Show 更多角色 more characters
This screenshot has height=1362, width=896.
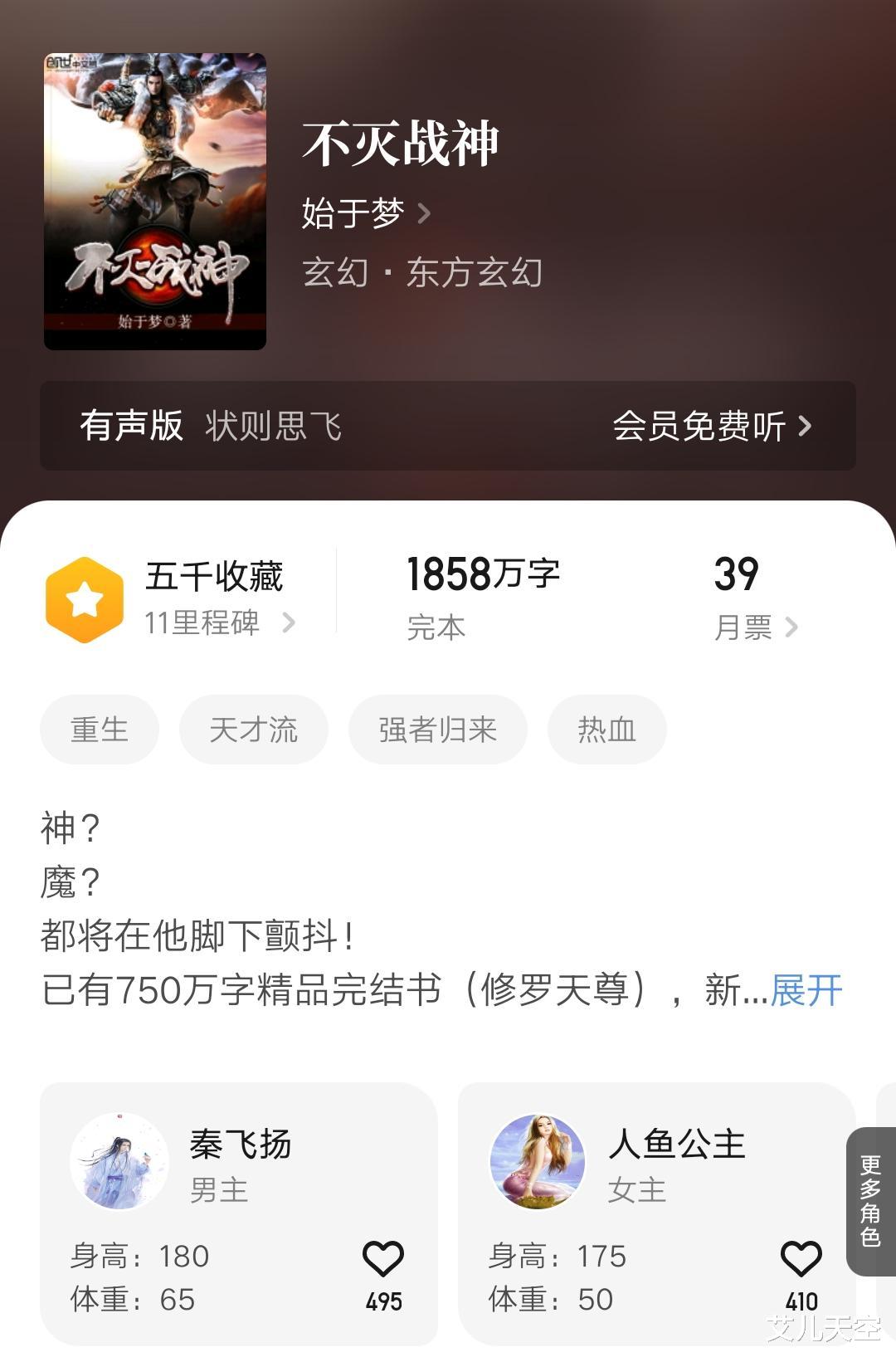[x=870, y=1201]
